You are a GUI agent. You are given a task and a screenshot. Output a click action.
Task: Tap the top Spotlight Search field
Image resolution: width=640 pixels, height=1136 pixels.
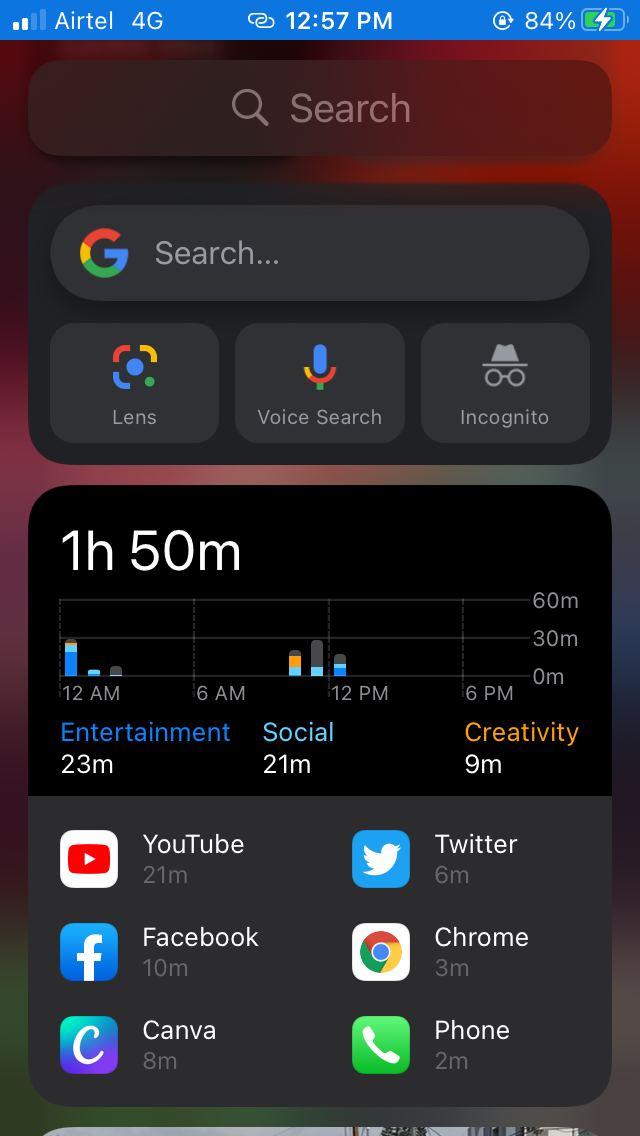click(x=320, y=108)
